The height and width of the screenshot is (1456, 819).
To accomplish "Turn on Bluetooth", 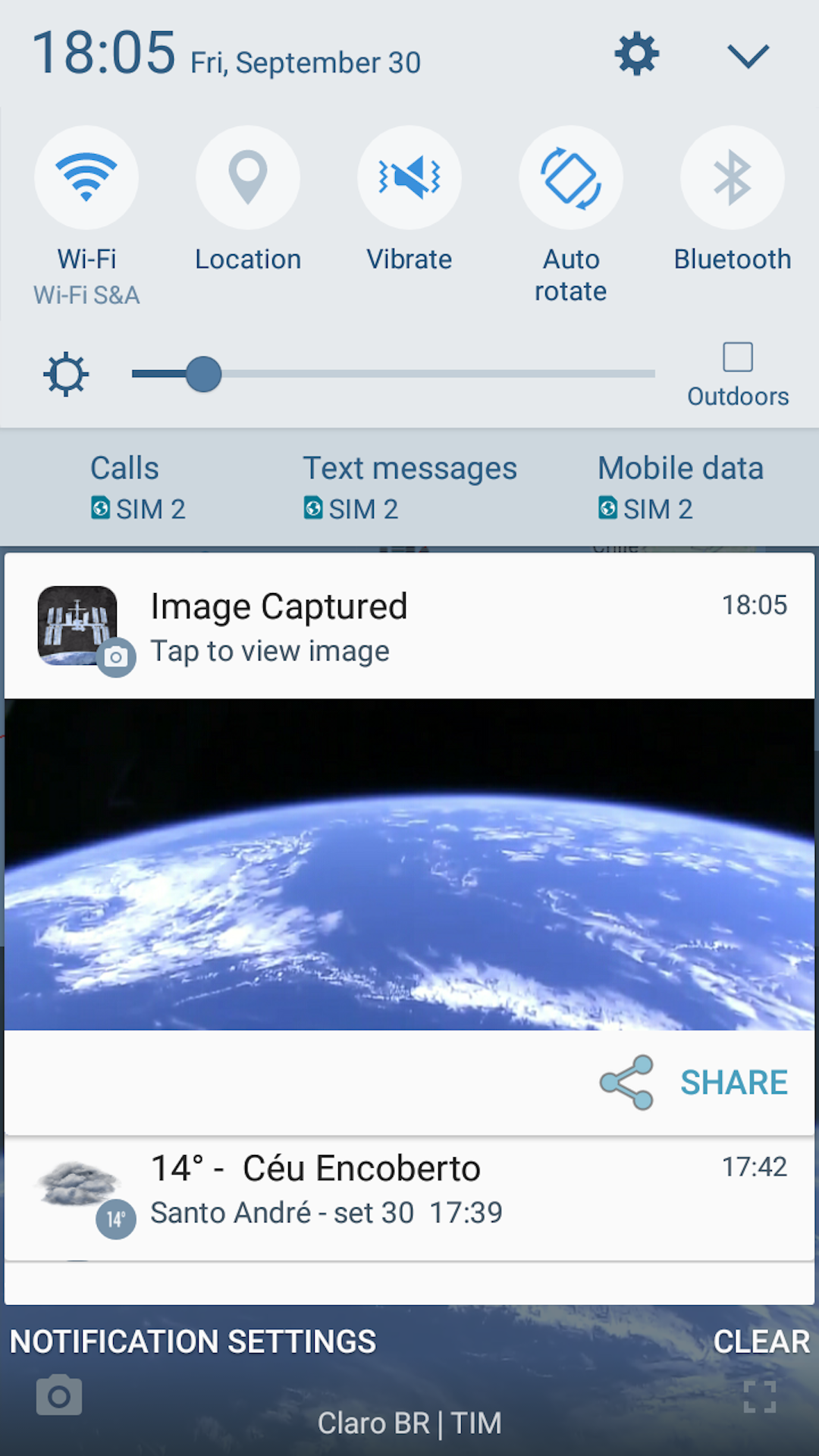I will point(732,178).
